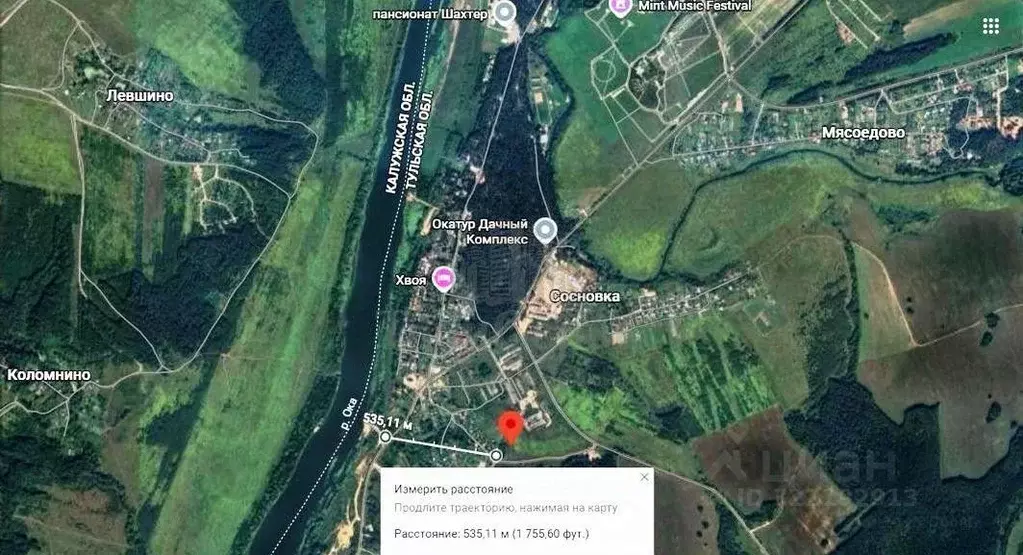Open the пансионат Шахтер marker

tap(505, 12)
